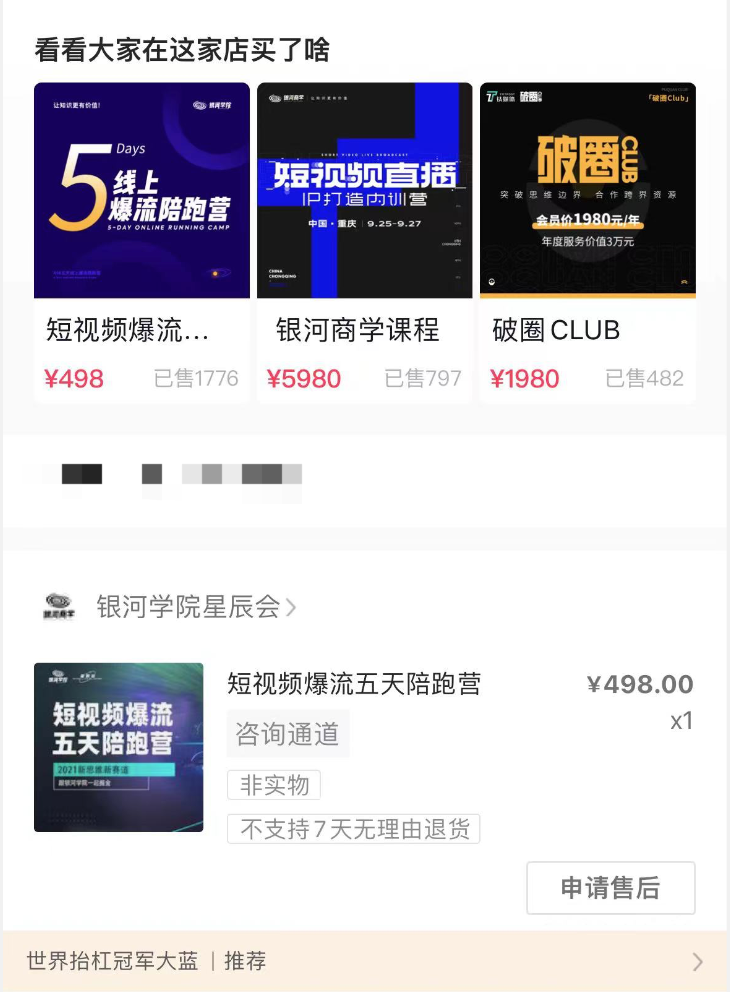
Task: View the 破圈 CLUB product card
Action: 587,240
